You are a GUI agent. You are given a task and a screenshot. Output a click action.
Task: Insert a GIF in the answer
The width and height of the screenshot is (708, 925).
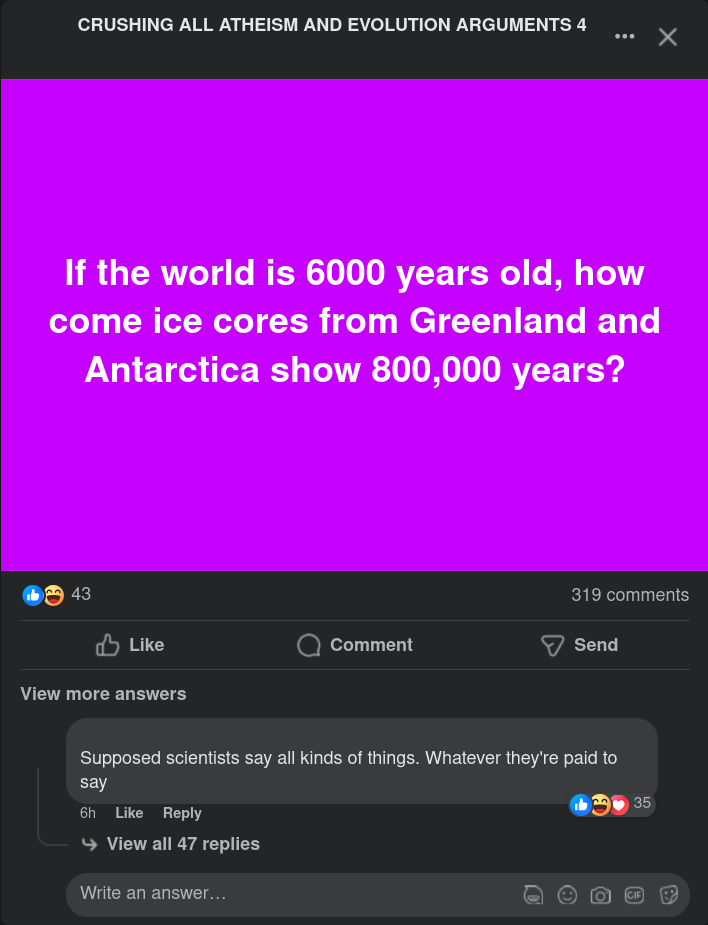coord(634,895)
